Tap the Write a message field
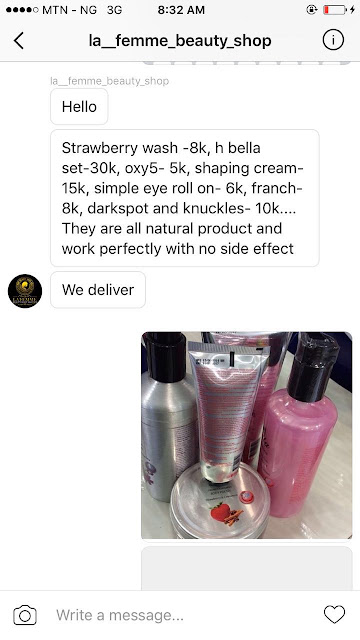This screenshot has width=360, height=640. (180, 615)
